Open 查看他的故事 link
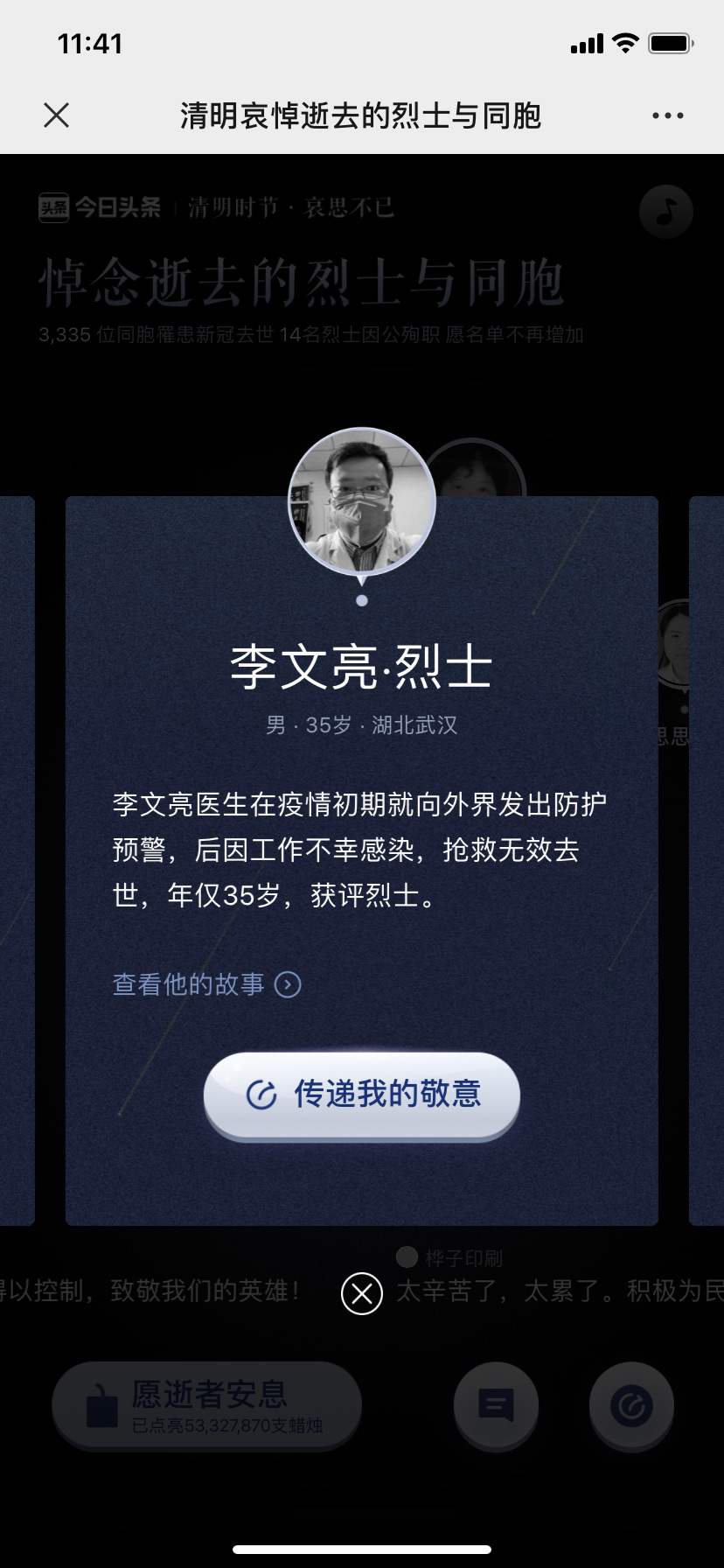 point(206,984)
